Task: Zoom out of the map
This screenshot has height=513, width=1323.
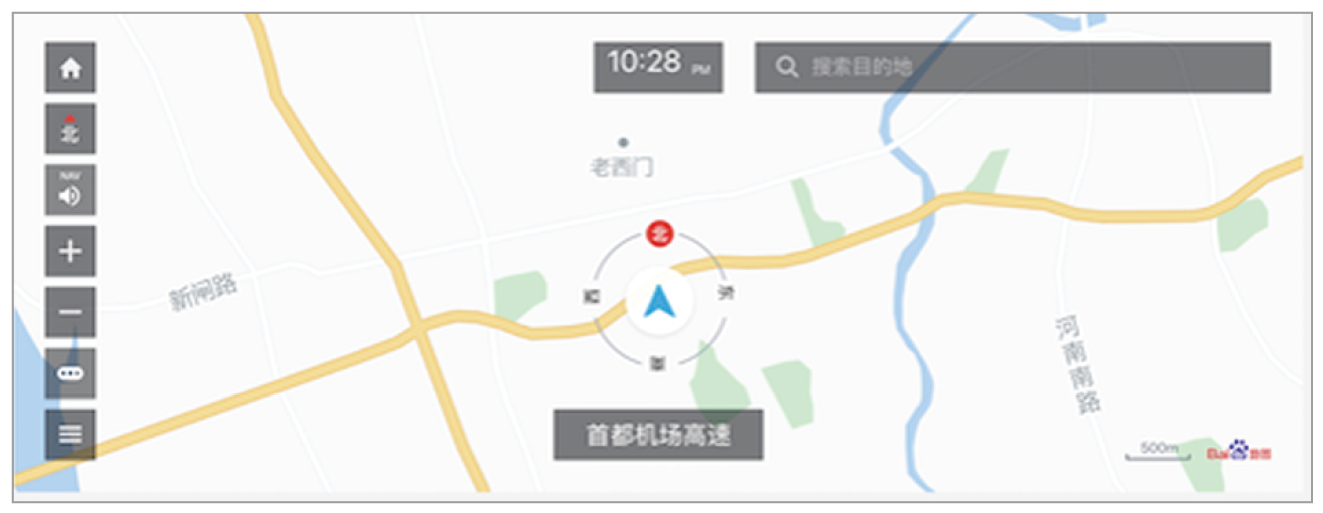Action: coord(70,312)
